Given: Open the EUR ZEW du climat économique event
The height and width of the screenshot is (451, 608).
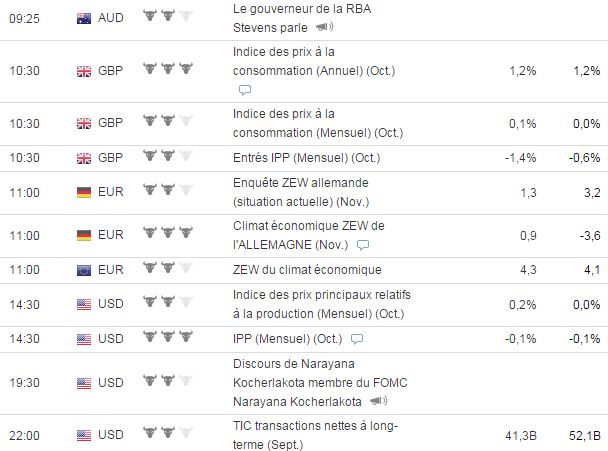Looking at the screenshot, I should 306,270.
